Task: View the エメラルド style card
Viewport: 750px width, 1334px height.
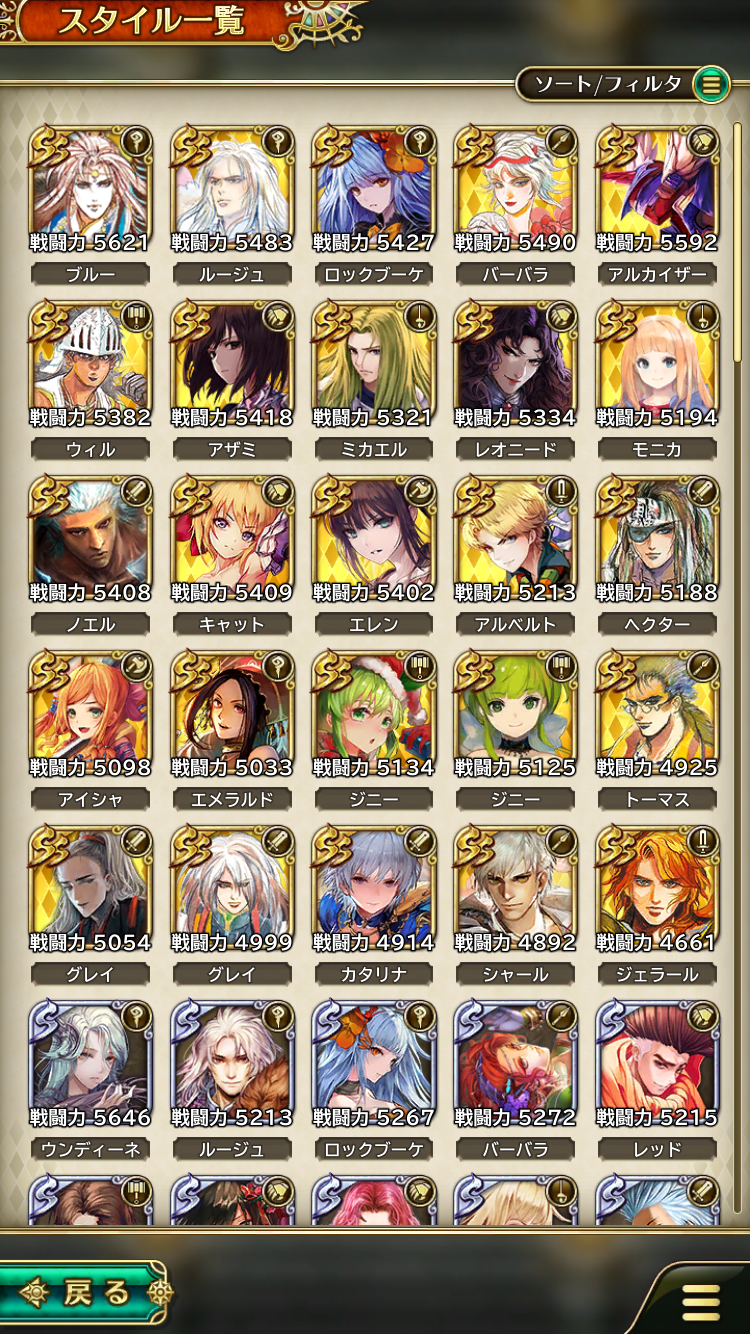Action: point(232,715)
